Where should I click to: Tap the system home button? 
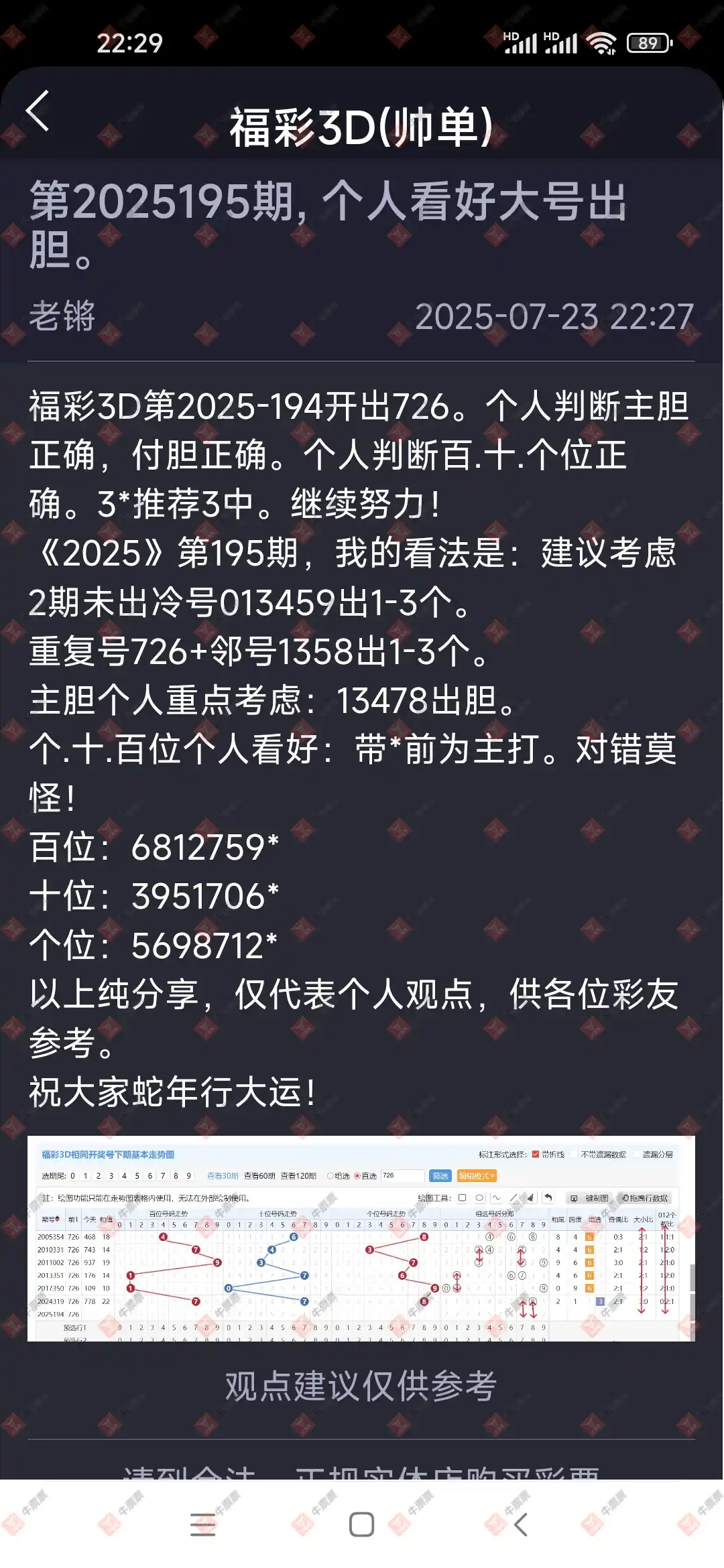click(361, 1524)
